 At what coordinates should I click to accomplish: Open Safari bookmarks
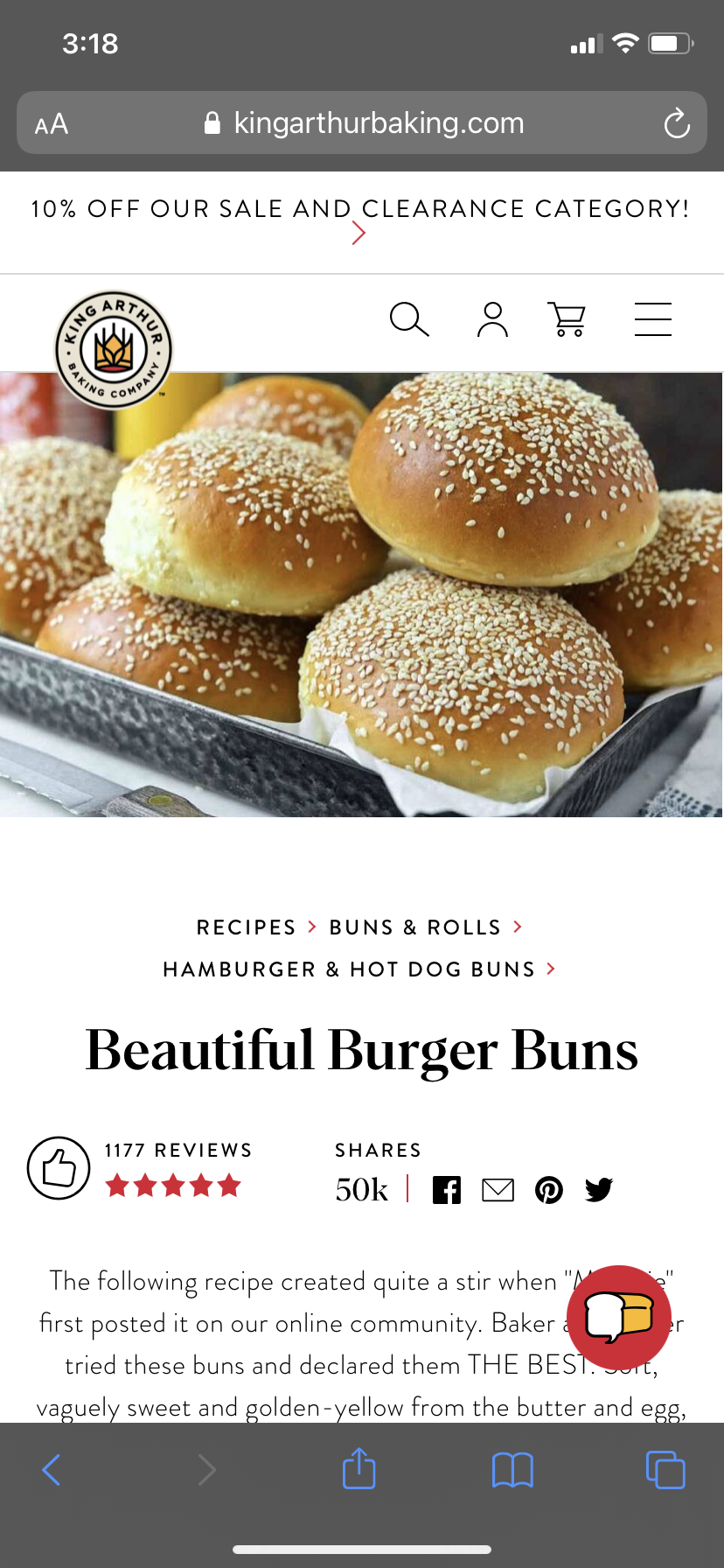point(512,1469)
